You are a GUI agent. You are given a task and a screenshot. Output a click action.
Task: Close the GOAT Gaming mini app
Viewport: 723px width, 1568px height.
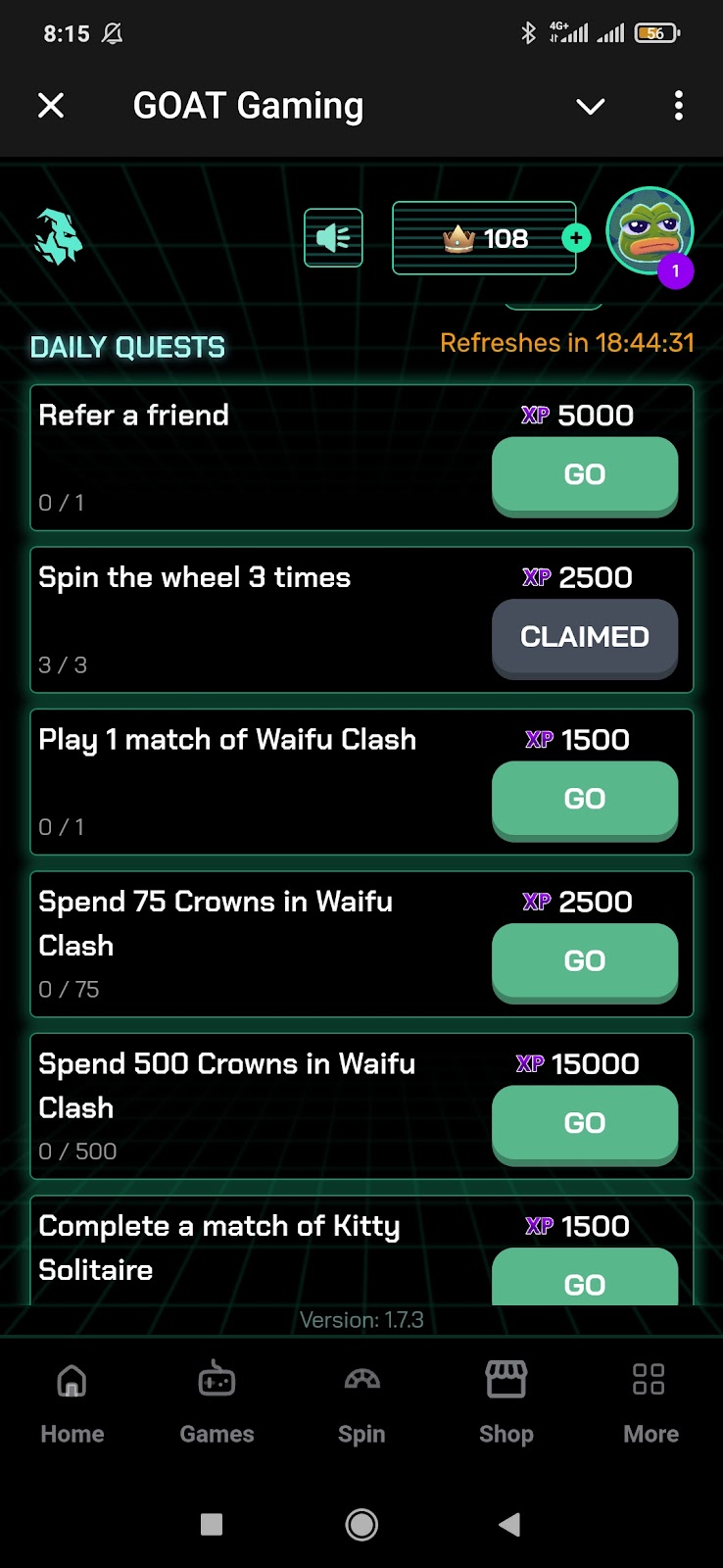[x=51, y=106]
